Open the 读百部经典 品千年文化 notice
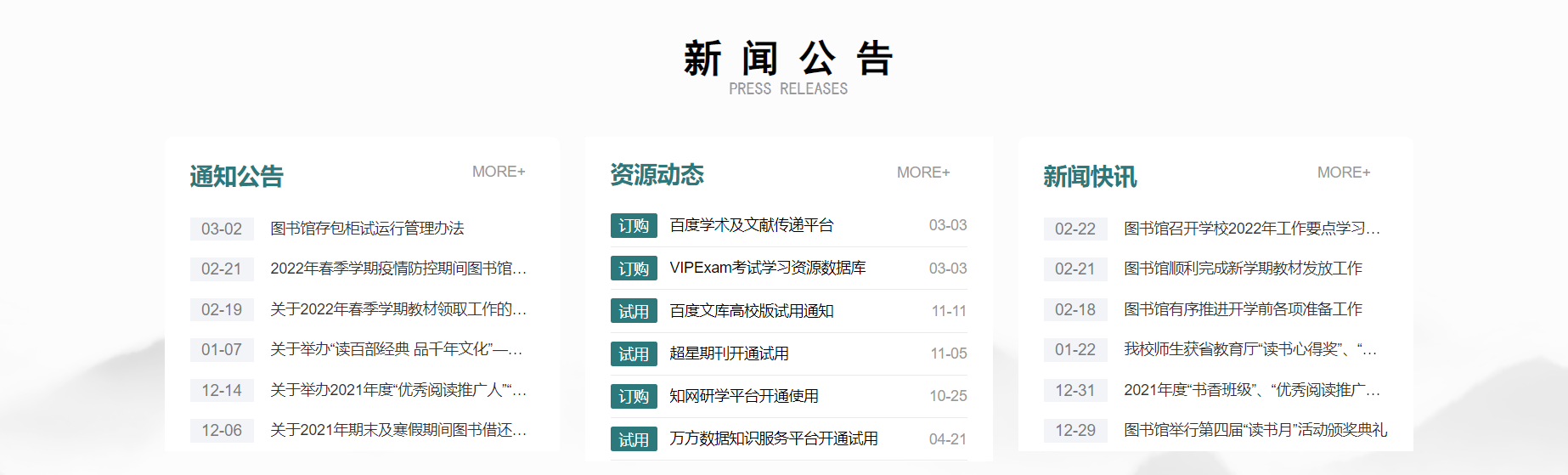This screenshot has height=475, width=1568. [396, 349]
